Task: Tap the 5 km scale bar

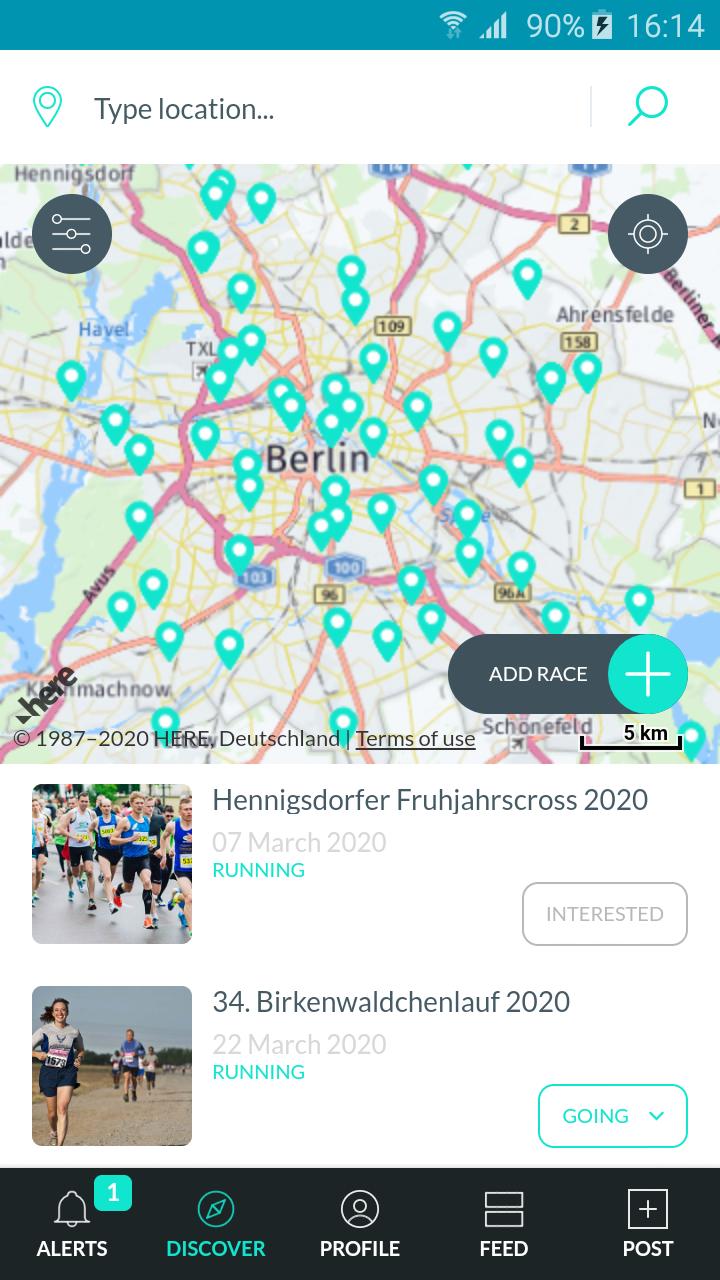Action: click(x=632, y=734)
